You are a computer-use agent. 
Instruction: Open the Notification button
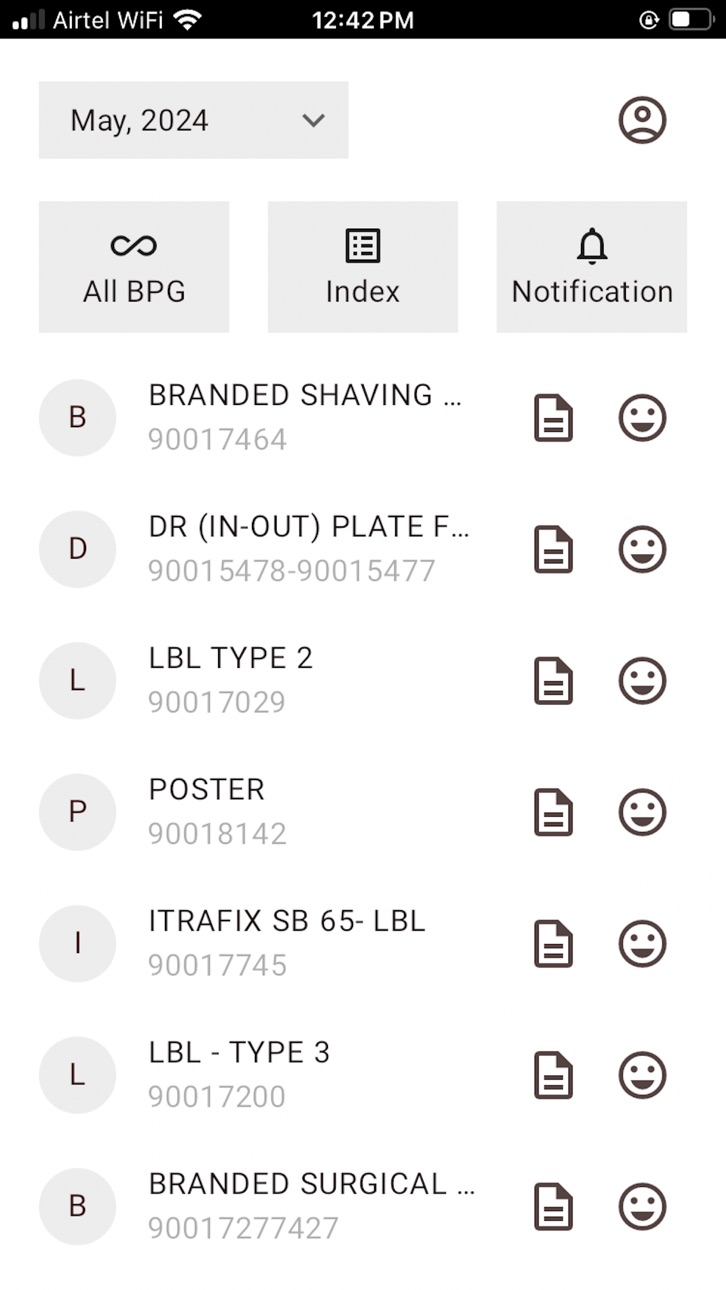pyautogui.click(x=592, y=267)
